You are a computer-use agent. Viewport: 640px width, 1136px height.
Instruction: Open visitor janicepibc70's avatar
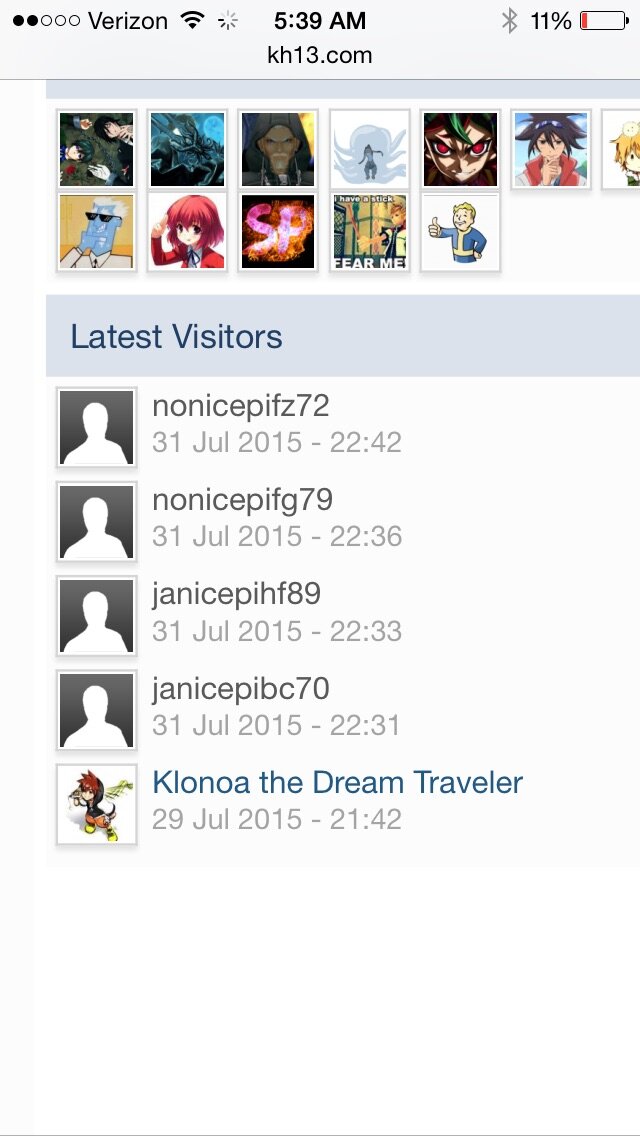tap(96, 709)
